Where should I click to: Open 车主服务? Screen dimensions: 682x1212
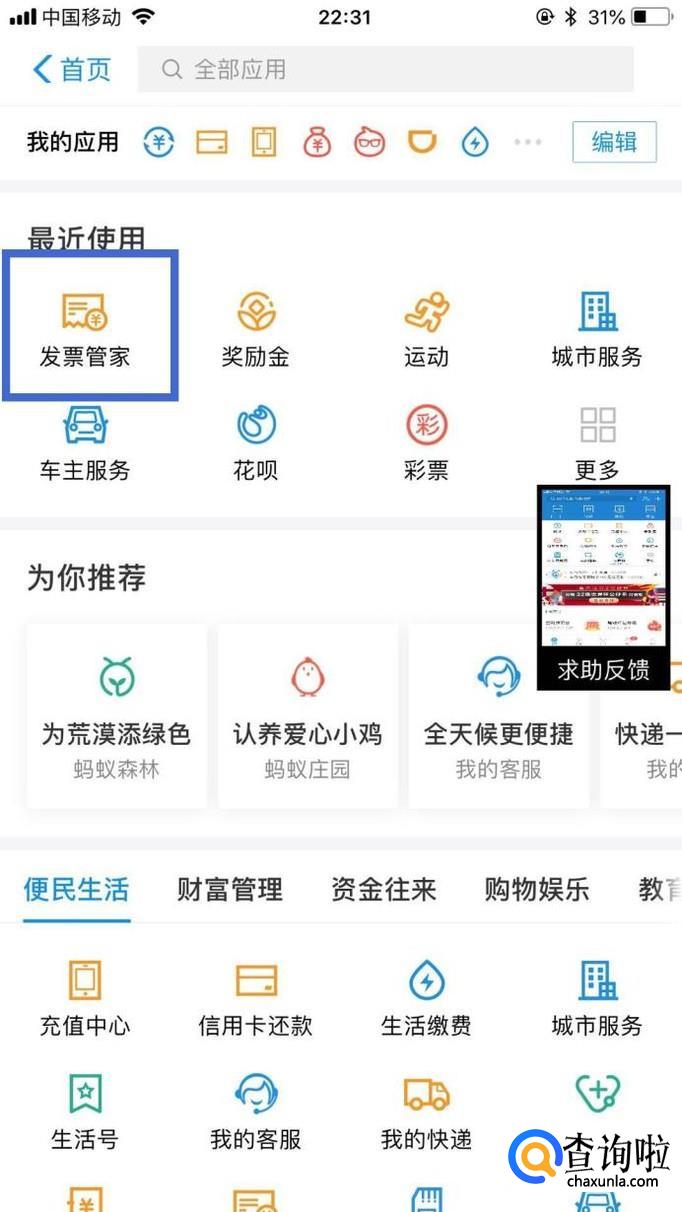pos(85,442)
